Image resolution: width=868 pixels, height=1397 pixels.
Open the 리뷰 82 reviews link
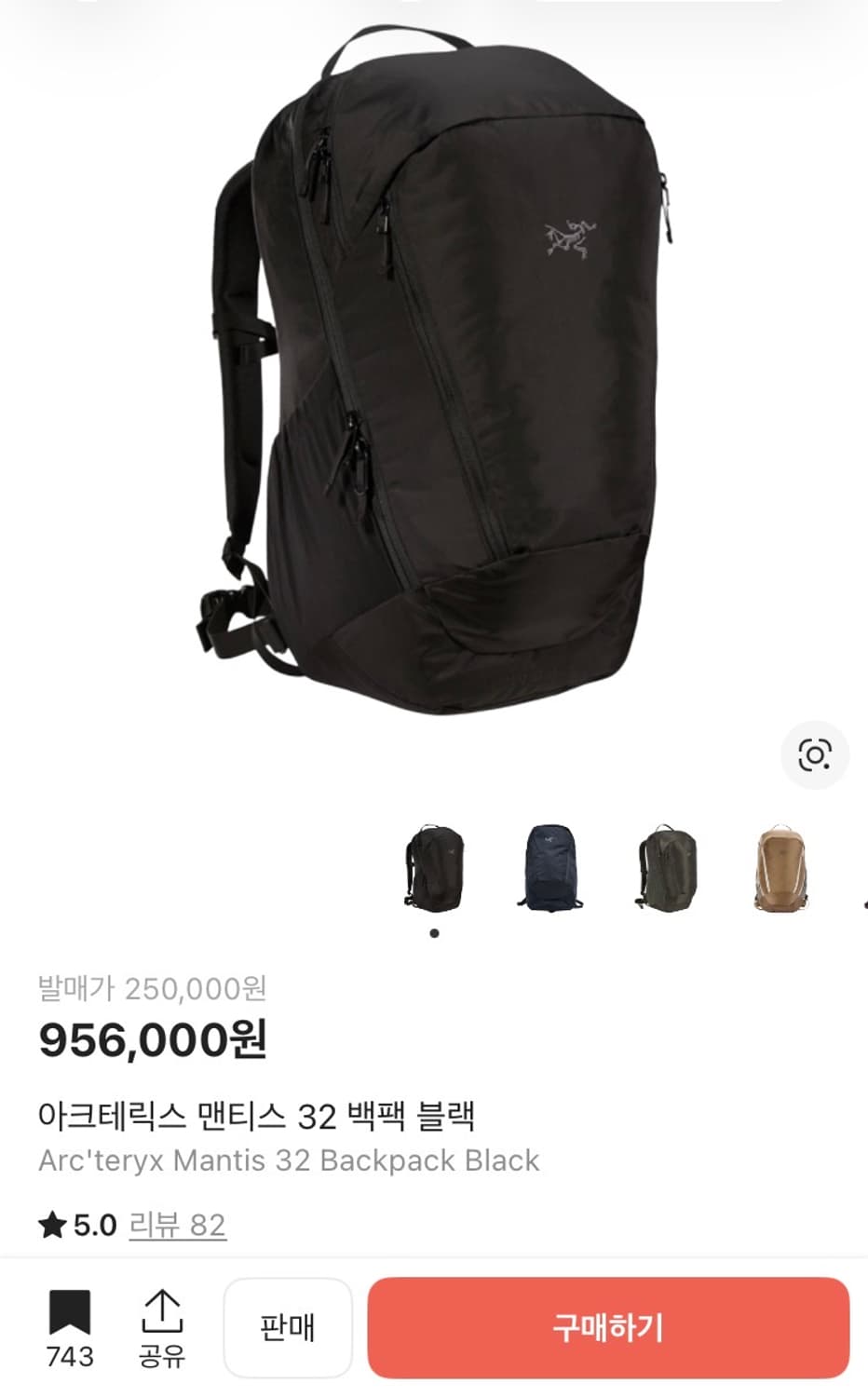click(177, 1227)
